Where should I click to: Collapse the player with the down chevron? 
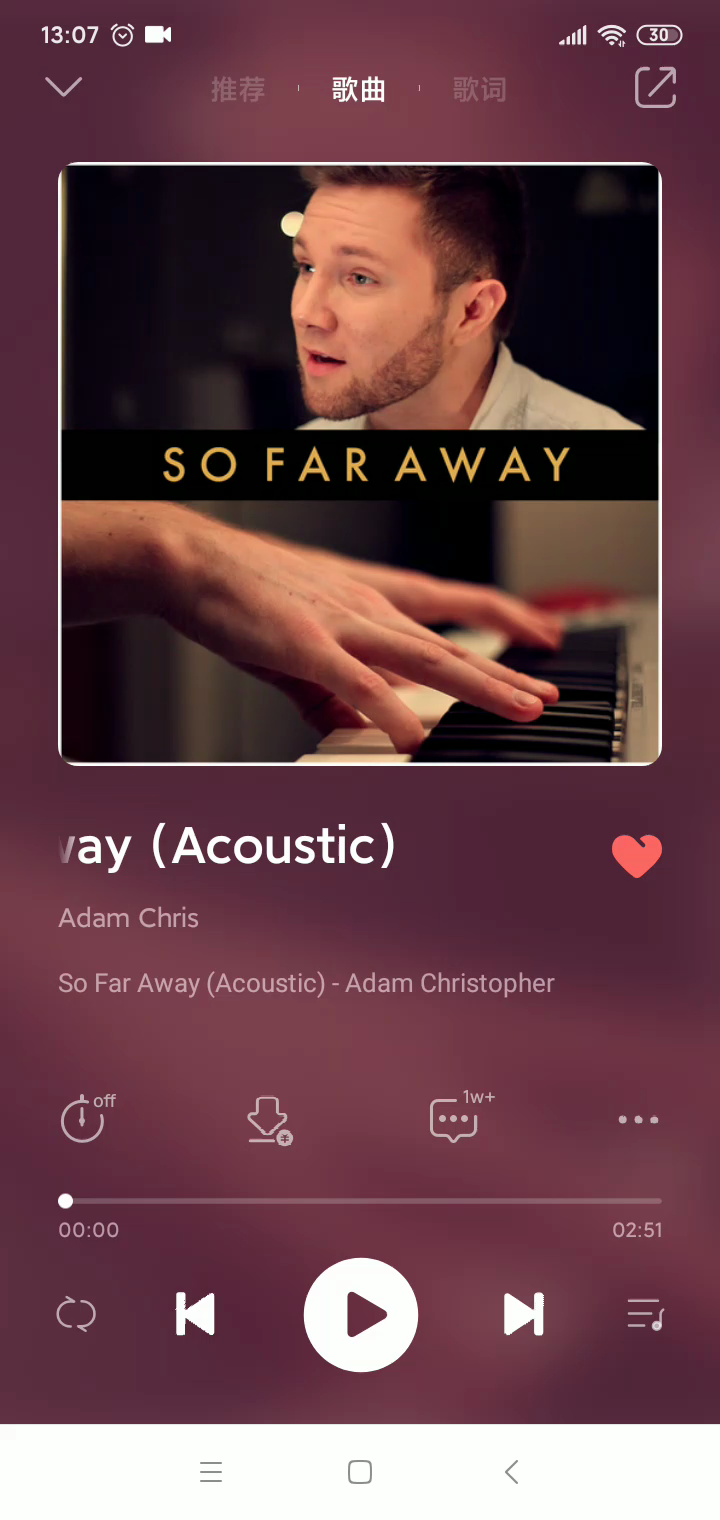pos(63,88)
